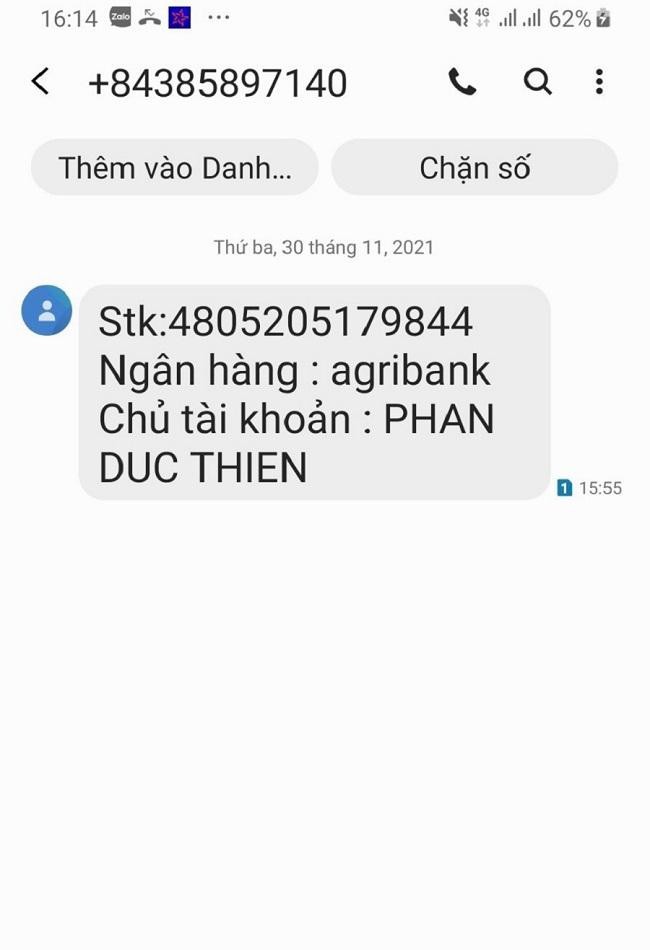Go back to the messages list
The height and width of the screenshot is (950, 650).
[x=40, y=82]
